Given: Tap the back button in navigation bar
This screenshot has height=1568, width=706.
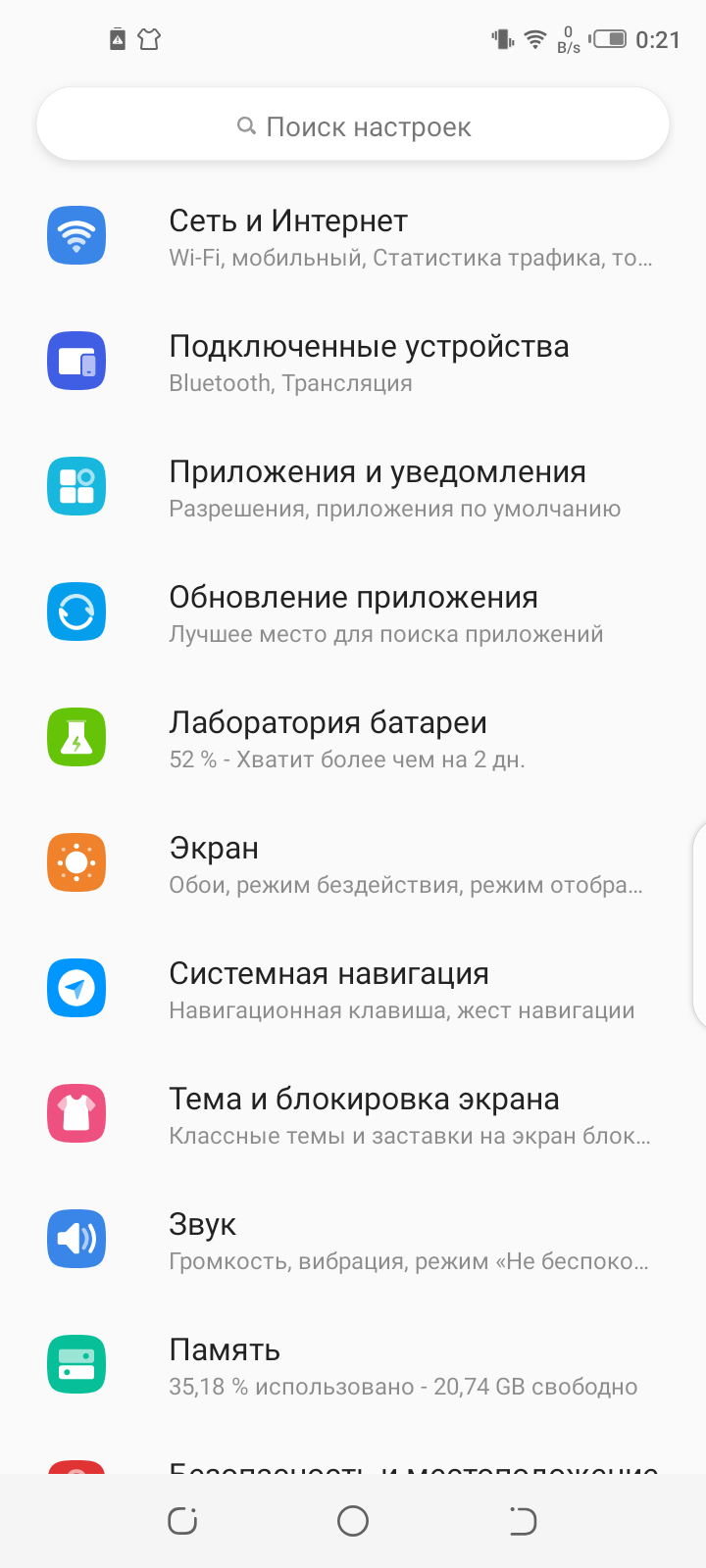Looking at the screenshot, I should click(x=523, y=1521).
